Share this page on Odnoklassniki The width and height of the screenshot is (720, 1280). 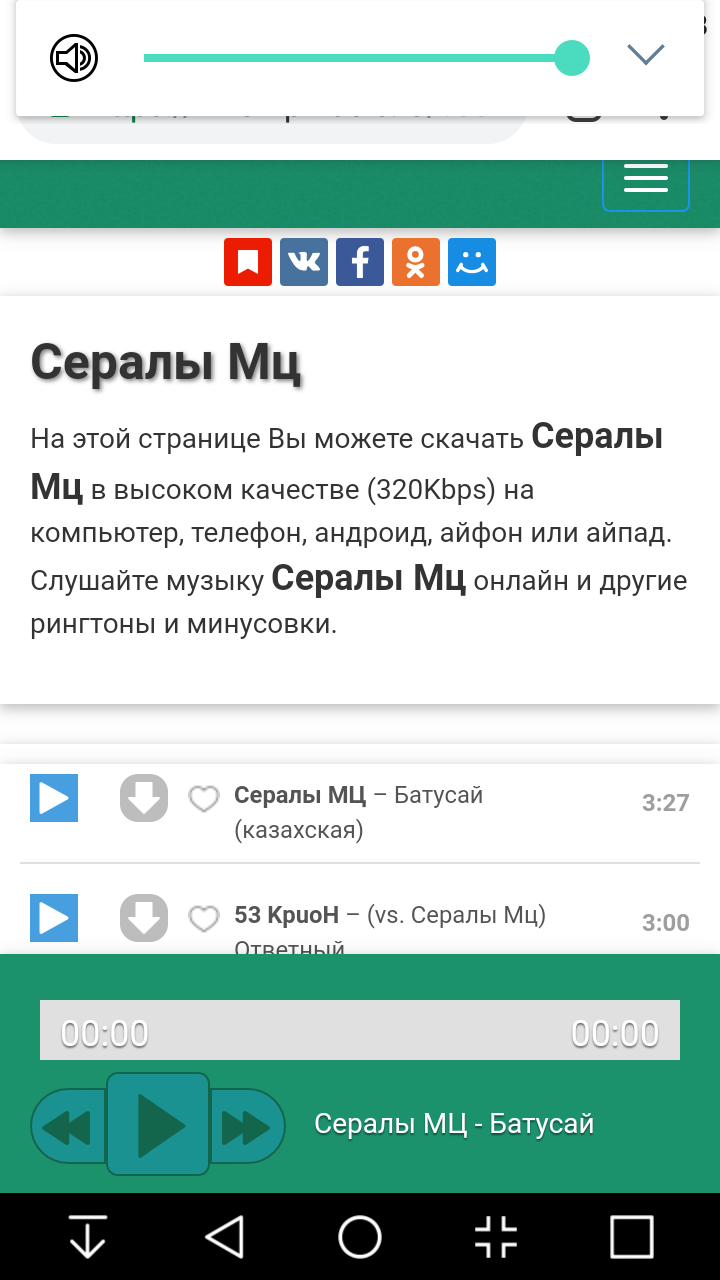point(416,262)
